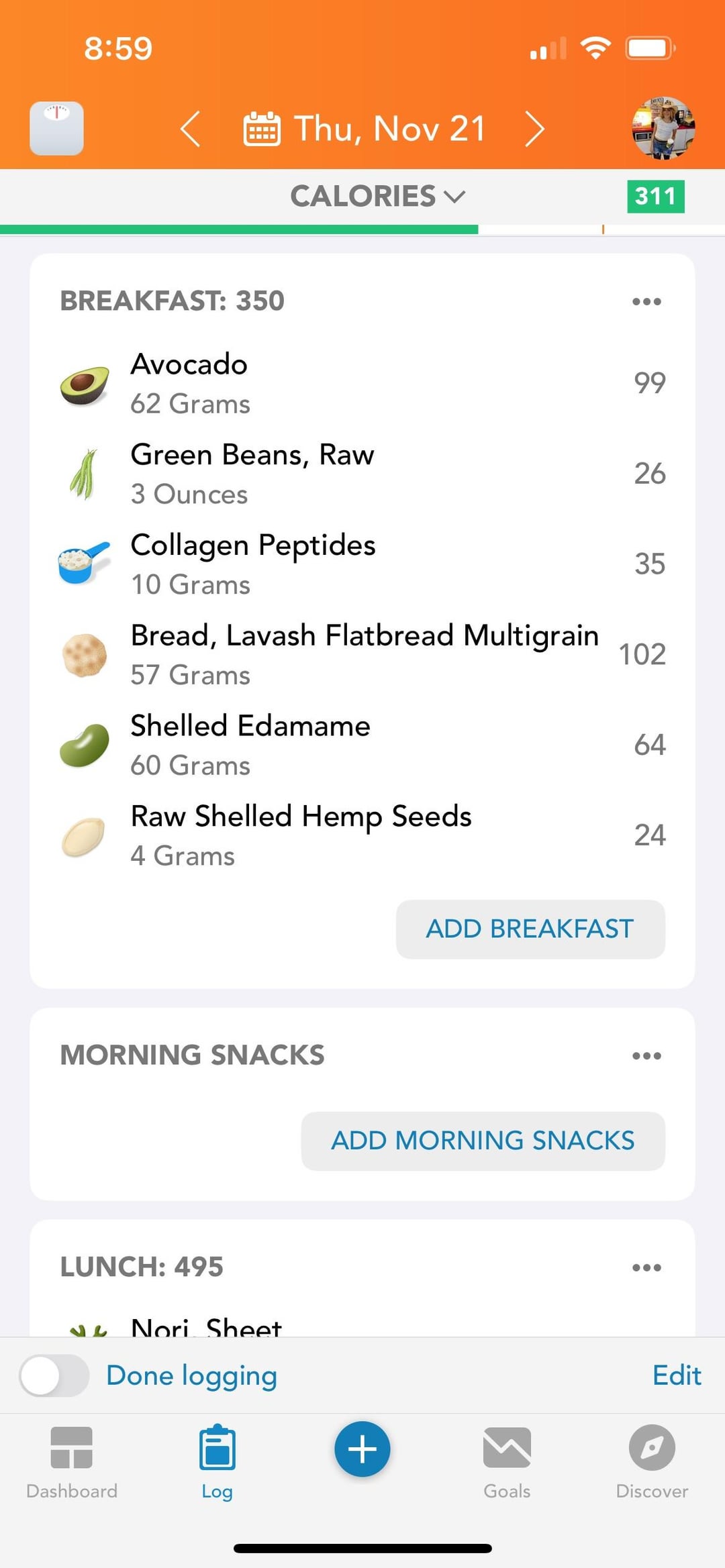
Task: Tap Add Breakfast button
Action: [530, 929]
